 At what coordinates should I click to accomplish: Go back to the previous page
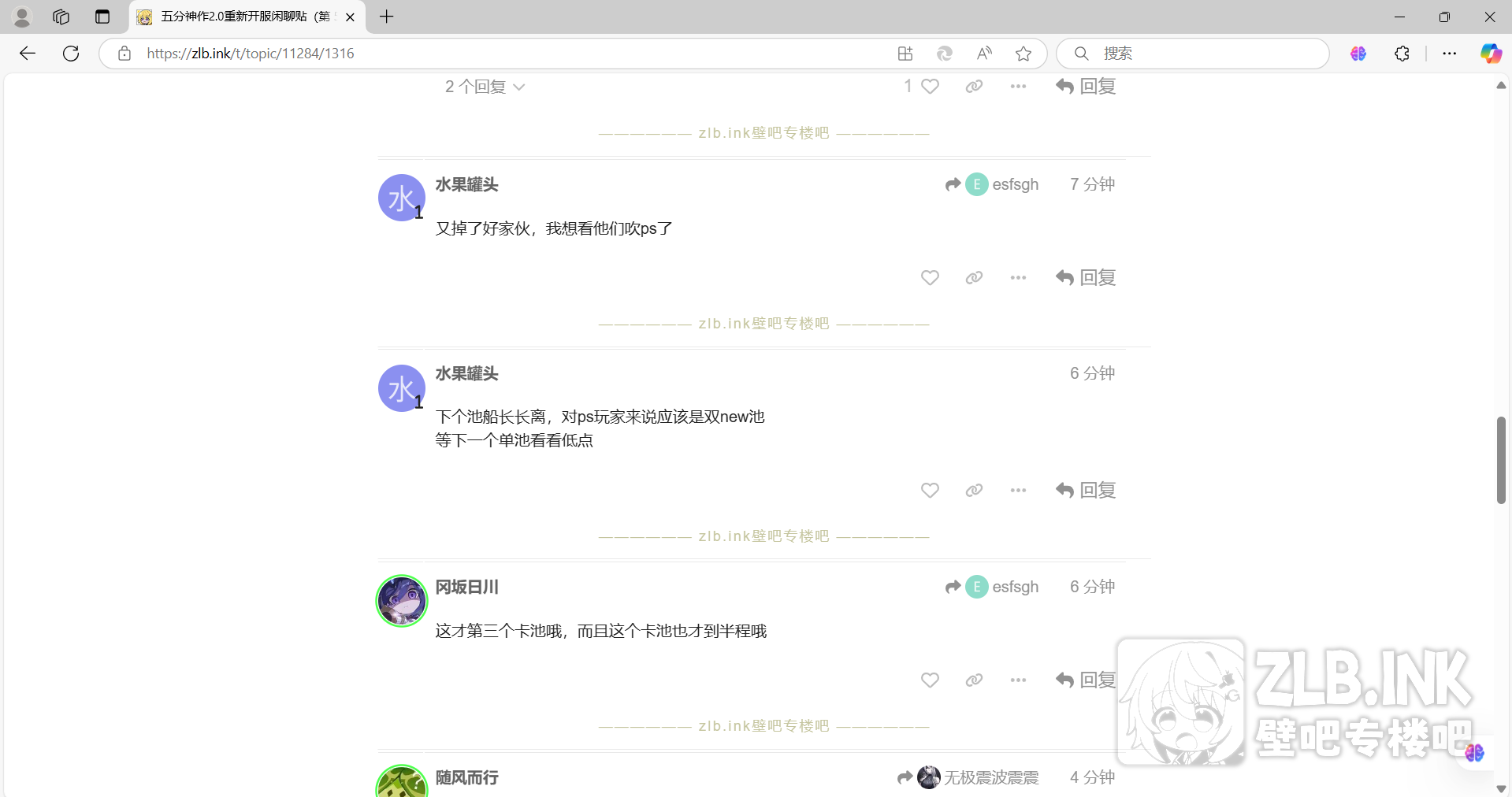(x=28, y=54)
